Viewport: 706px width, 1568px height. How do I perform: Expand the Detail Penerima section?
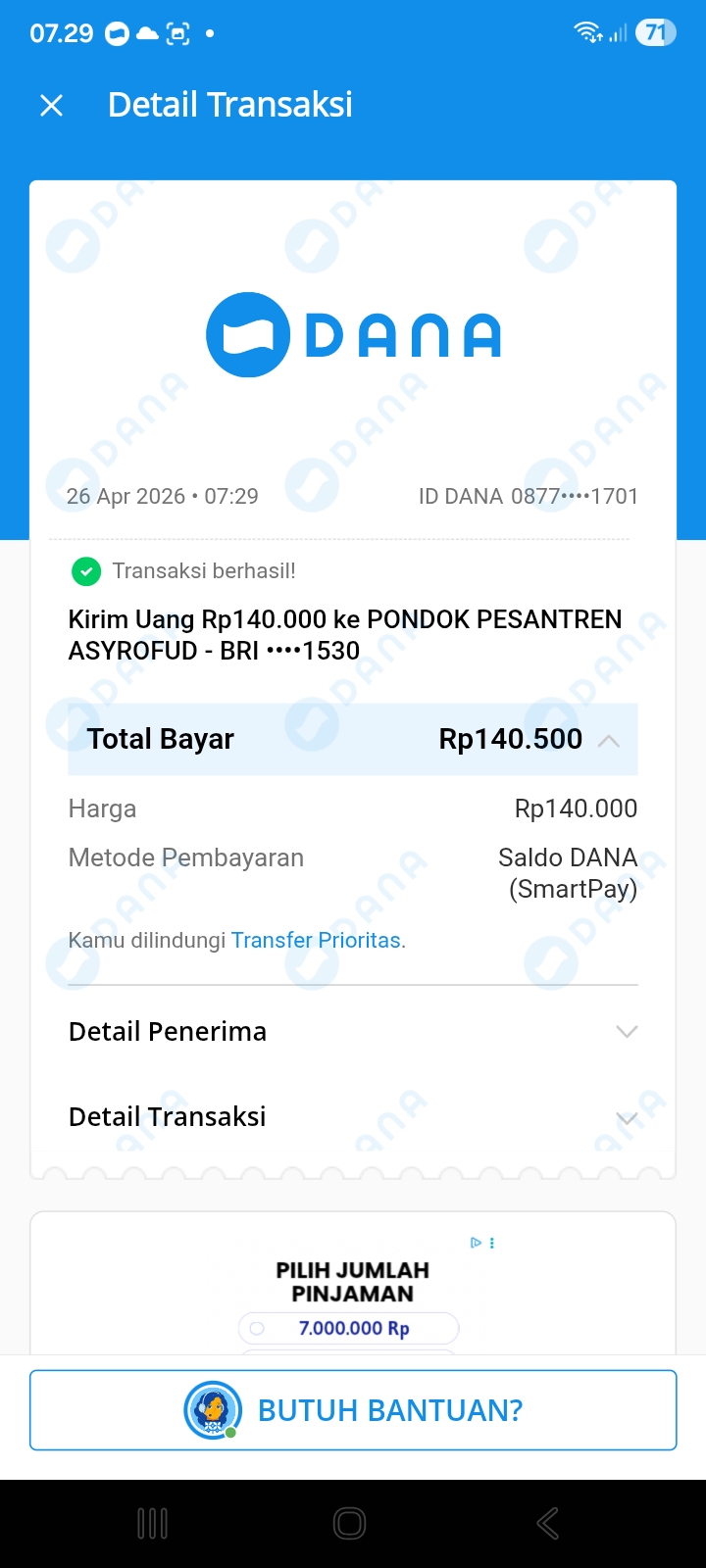(626, 1032)
